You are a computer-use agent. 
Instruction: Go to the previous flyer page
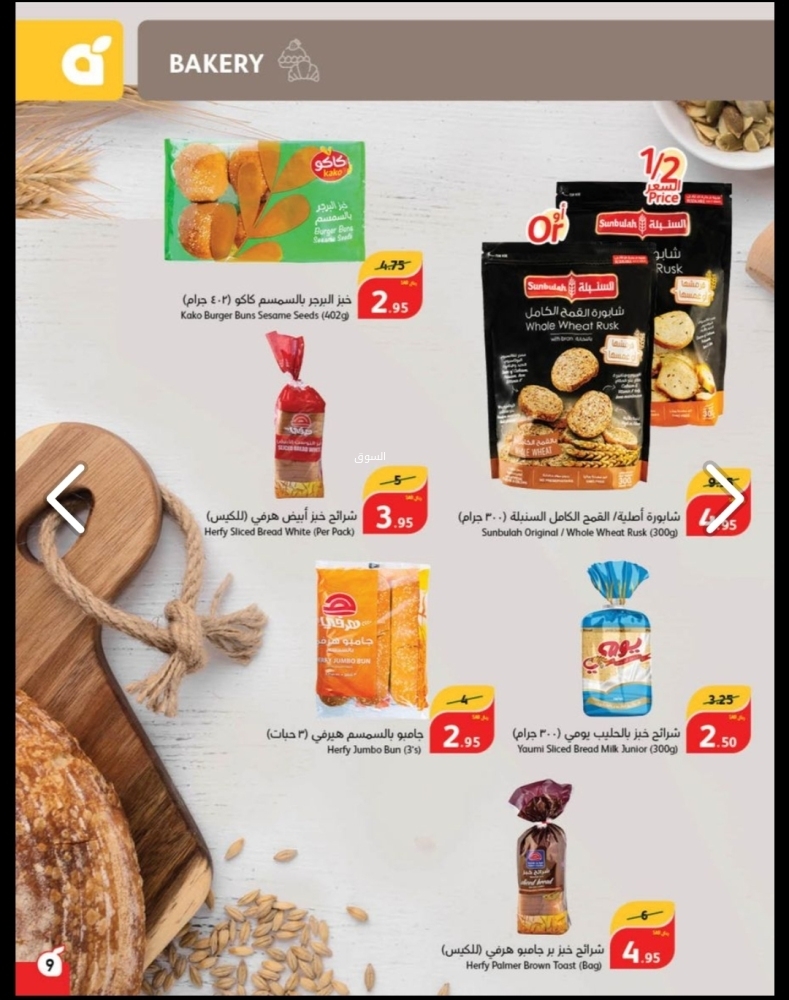tap(66, 498)
